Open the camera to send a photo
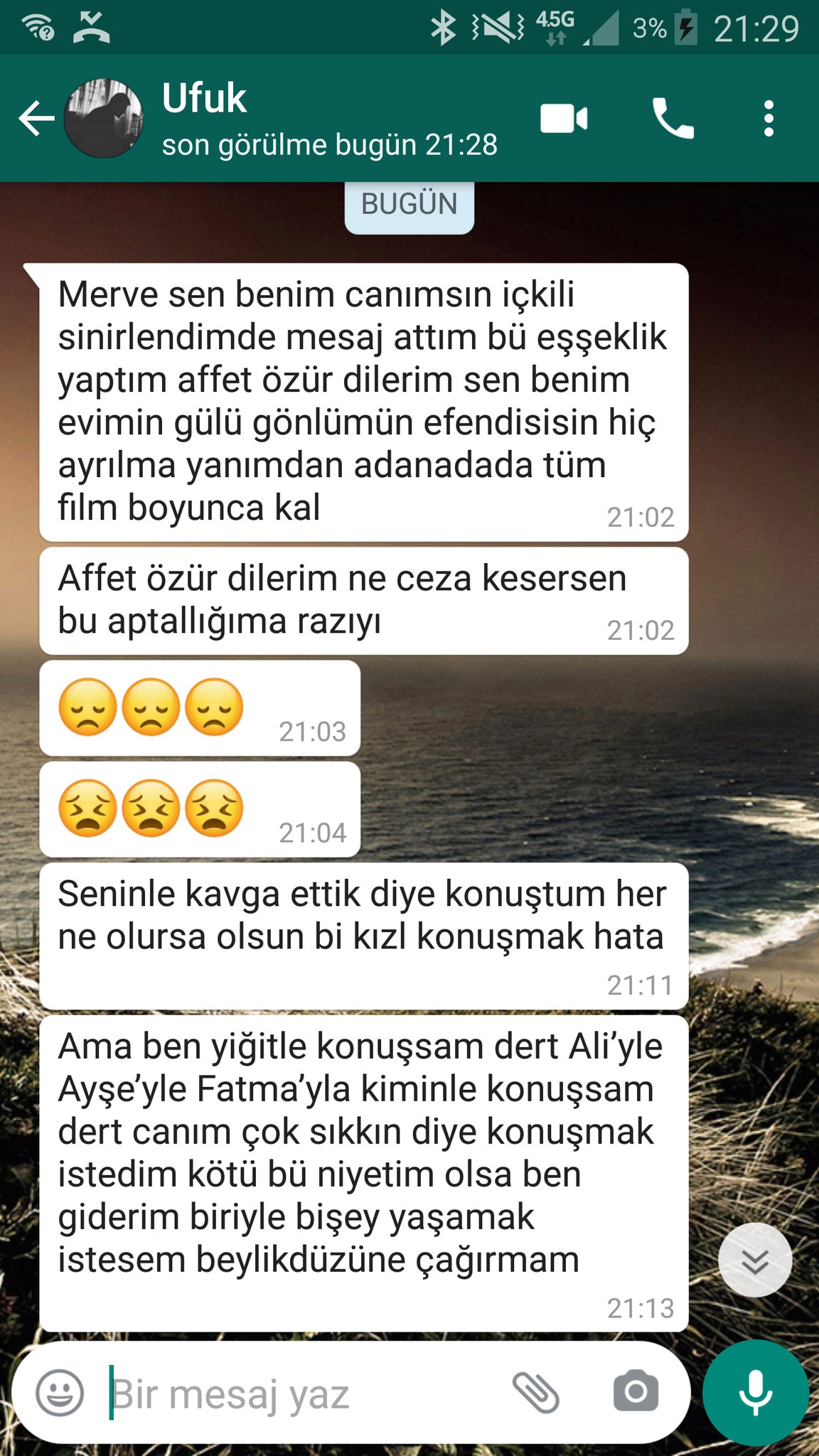819x1456 pixels. pos(636,1392)
